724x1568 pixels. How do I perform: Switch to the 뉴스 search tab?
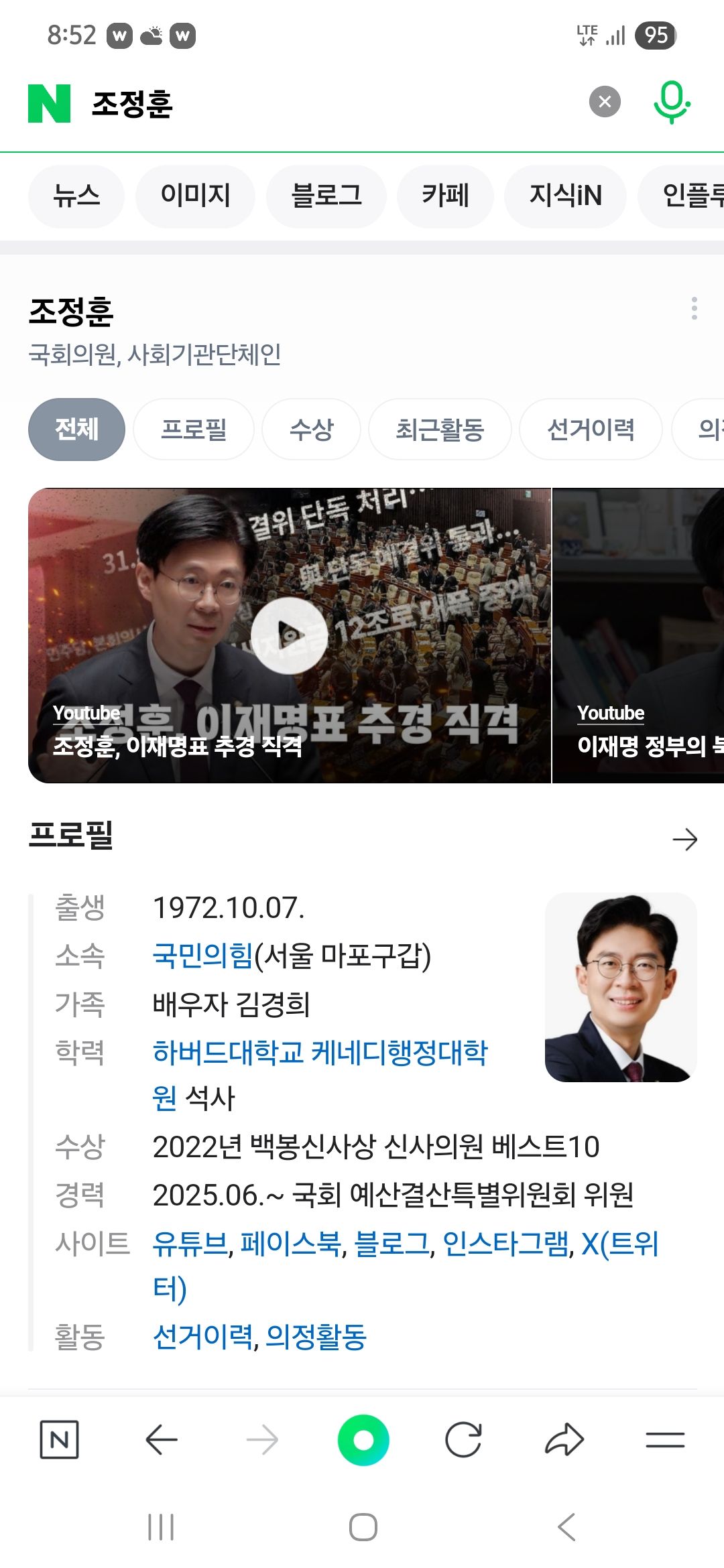pos(76,196)
